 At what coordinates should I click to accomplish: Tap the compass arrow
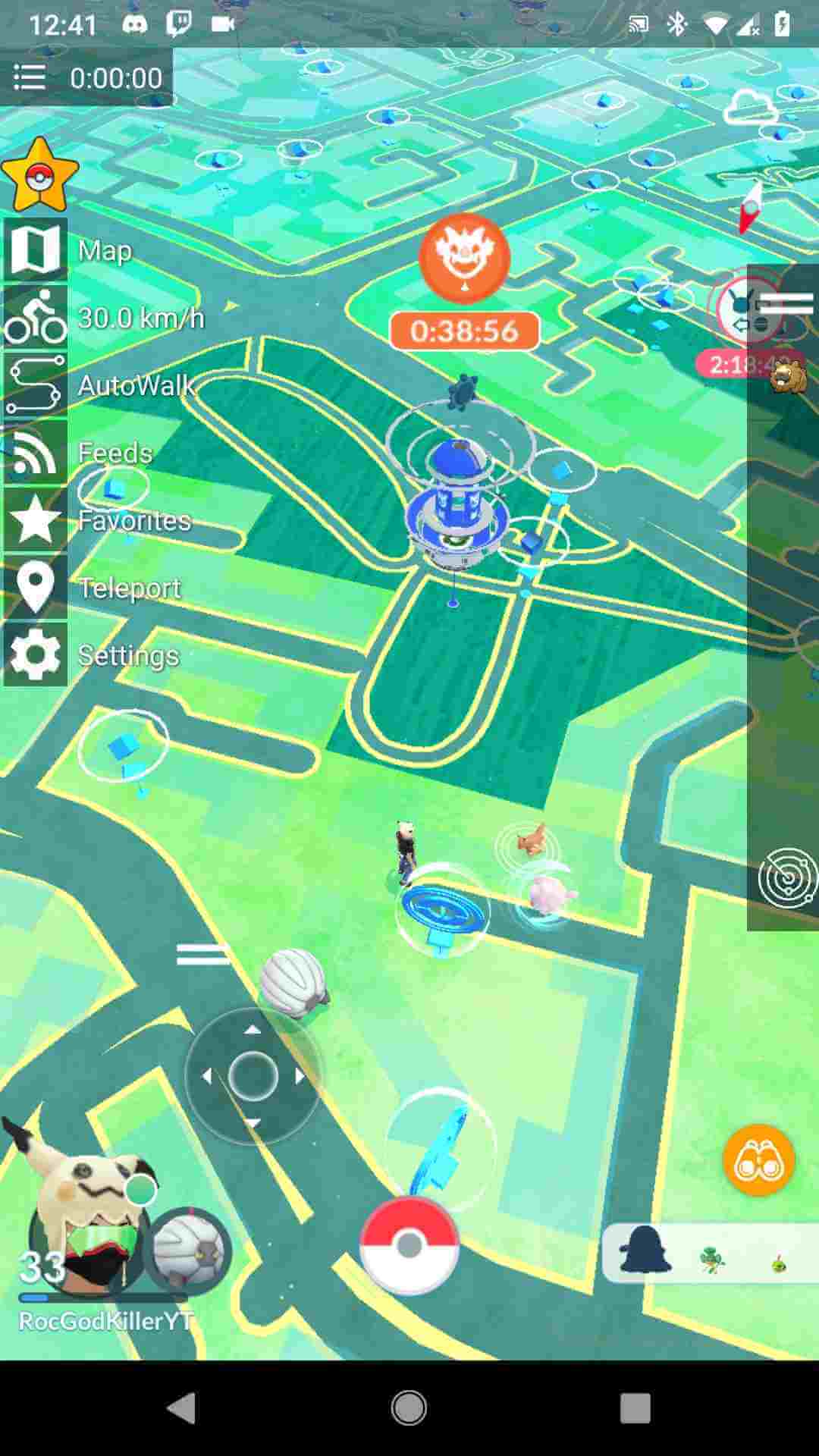tap(750, 206)
